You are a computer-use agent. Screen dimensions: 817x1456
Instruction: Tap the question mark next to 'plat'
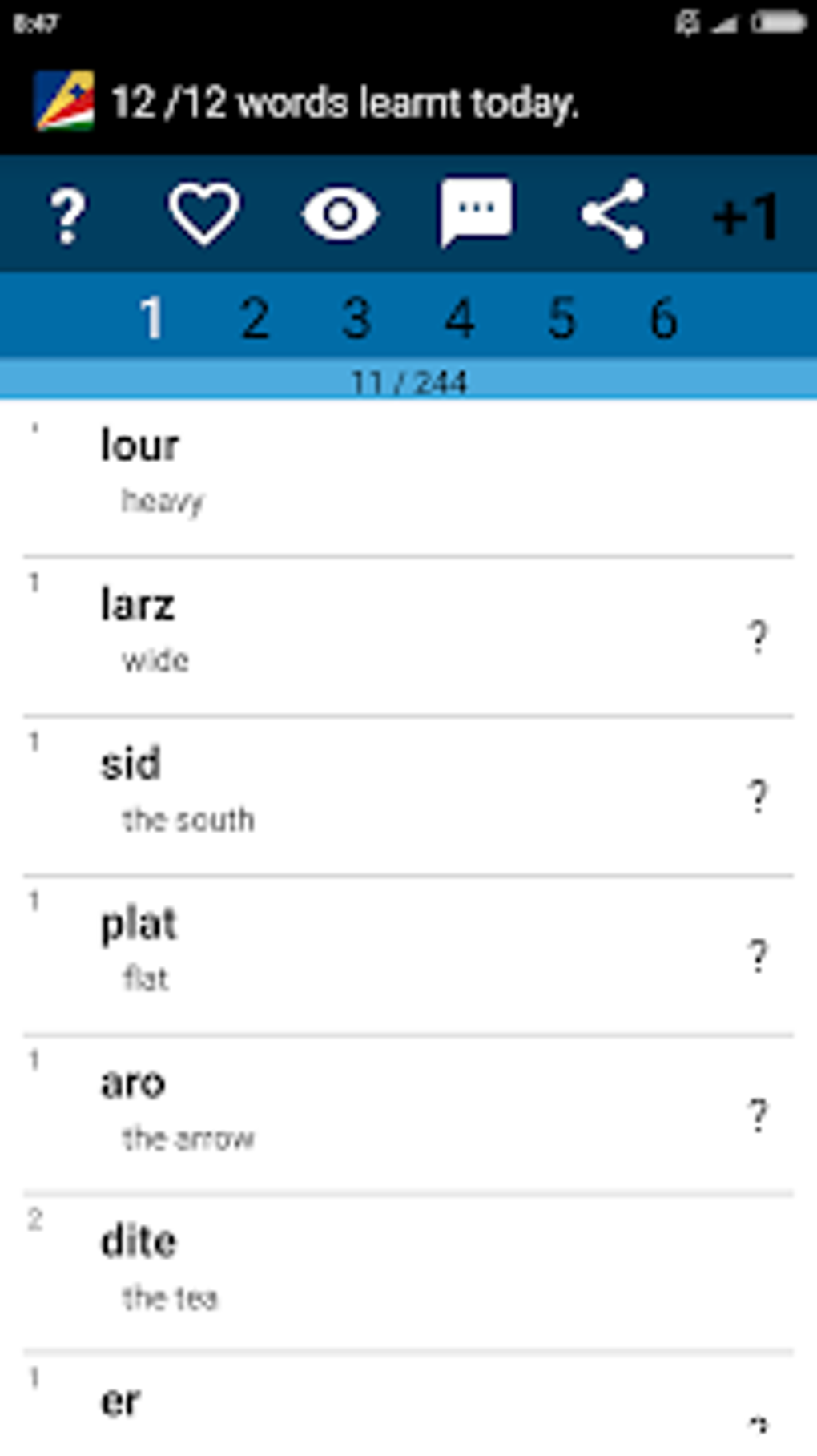coord(757,955)
